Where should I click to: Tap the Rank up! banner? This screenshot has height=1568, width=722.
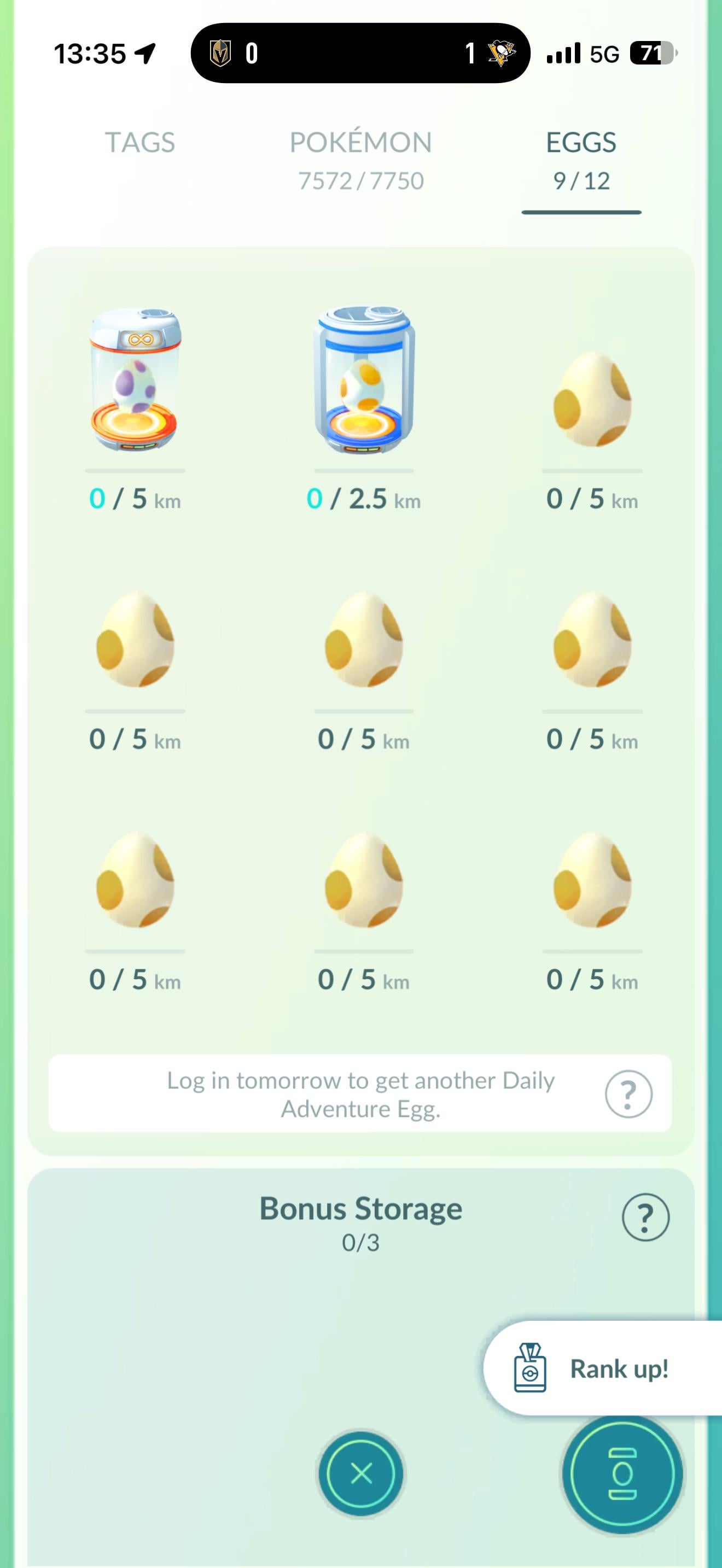pyautogui.click(x=603, y=1368)
